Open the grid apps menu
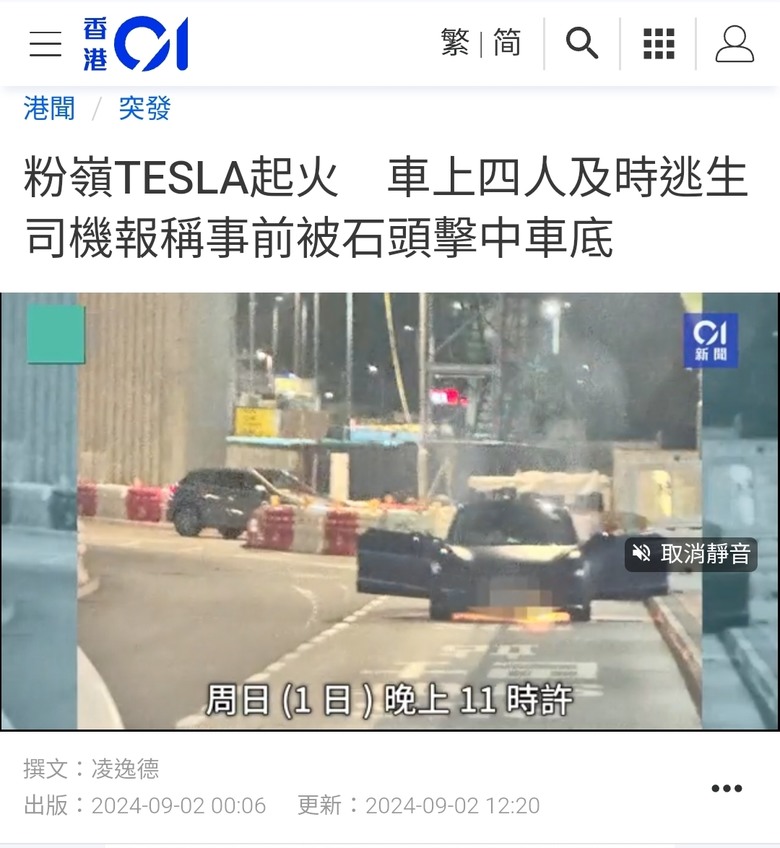Image resolution: width=780 pixels, height=848 pixels. click(658, 43)
